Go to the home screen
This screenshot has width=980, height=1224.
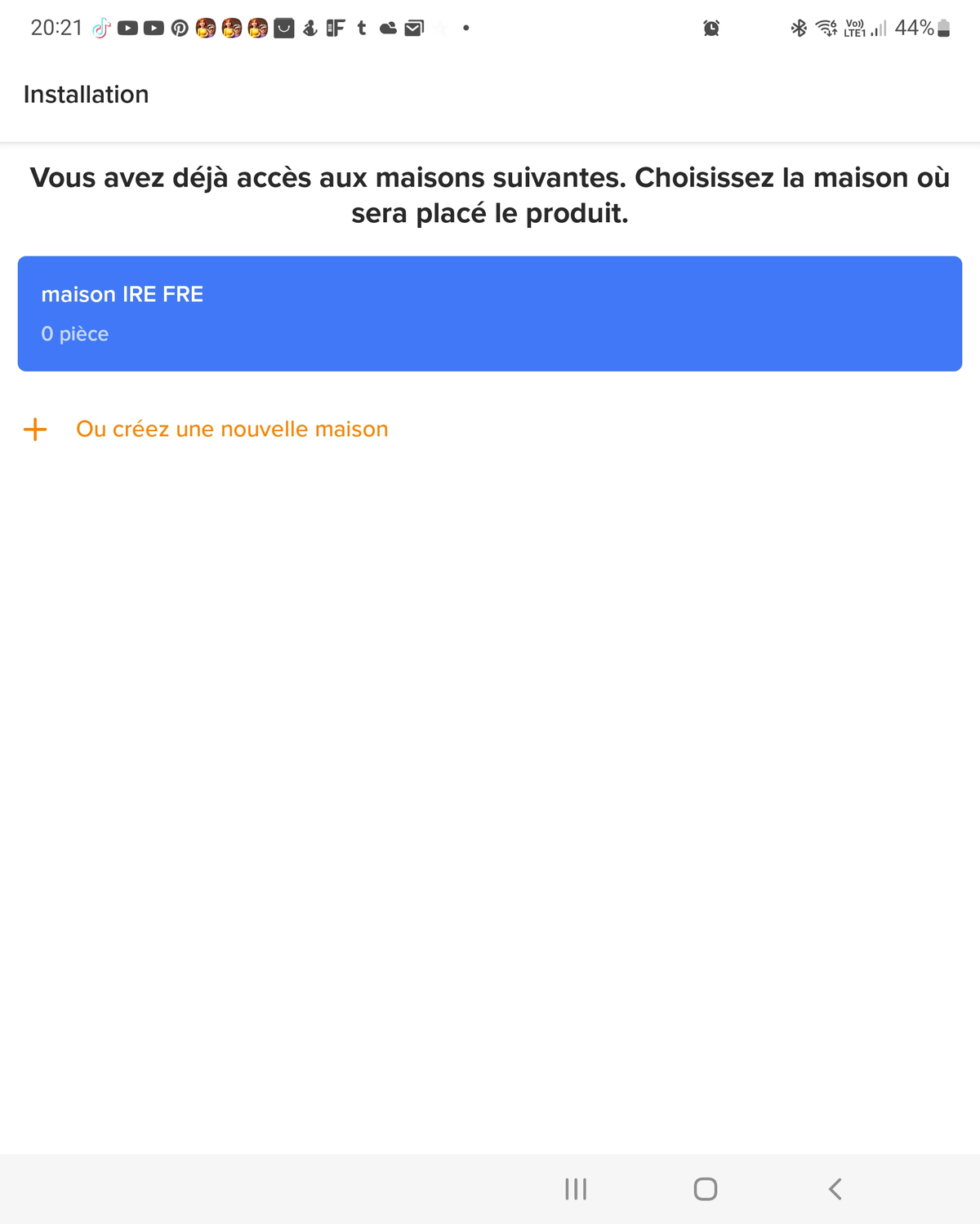coord(706,1189)
